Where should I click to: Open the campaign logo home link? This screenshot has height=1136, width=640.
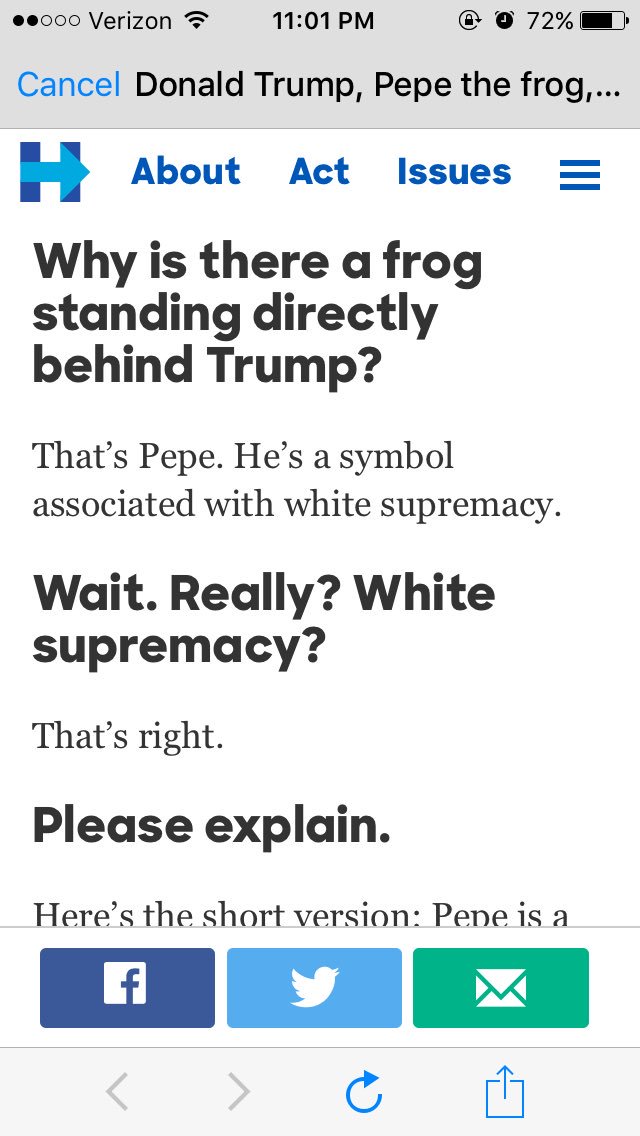[x=54, y=172]
